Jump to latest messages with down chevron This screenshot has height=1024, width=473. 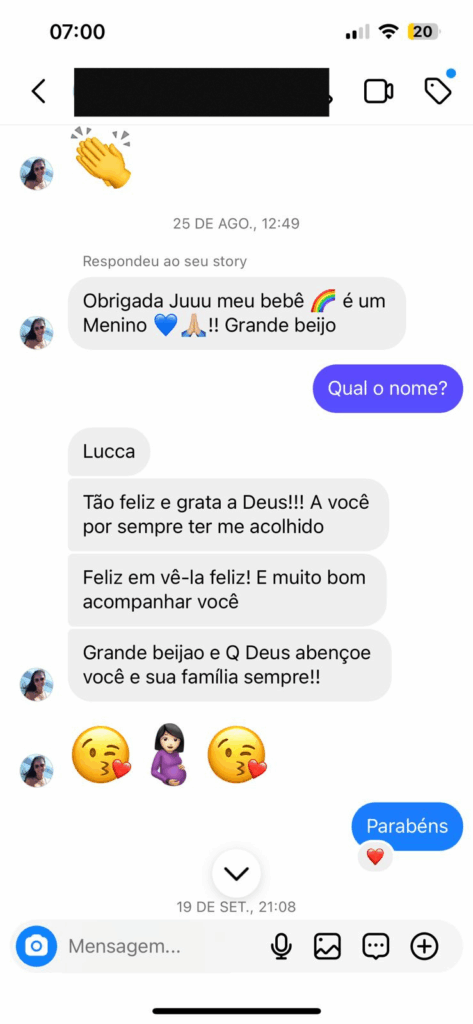pyautogui.click(x=236, y=873)
